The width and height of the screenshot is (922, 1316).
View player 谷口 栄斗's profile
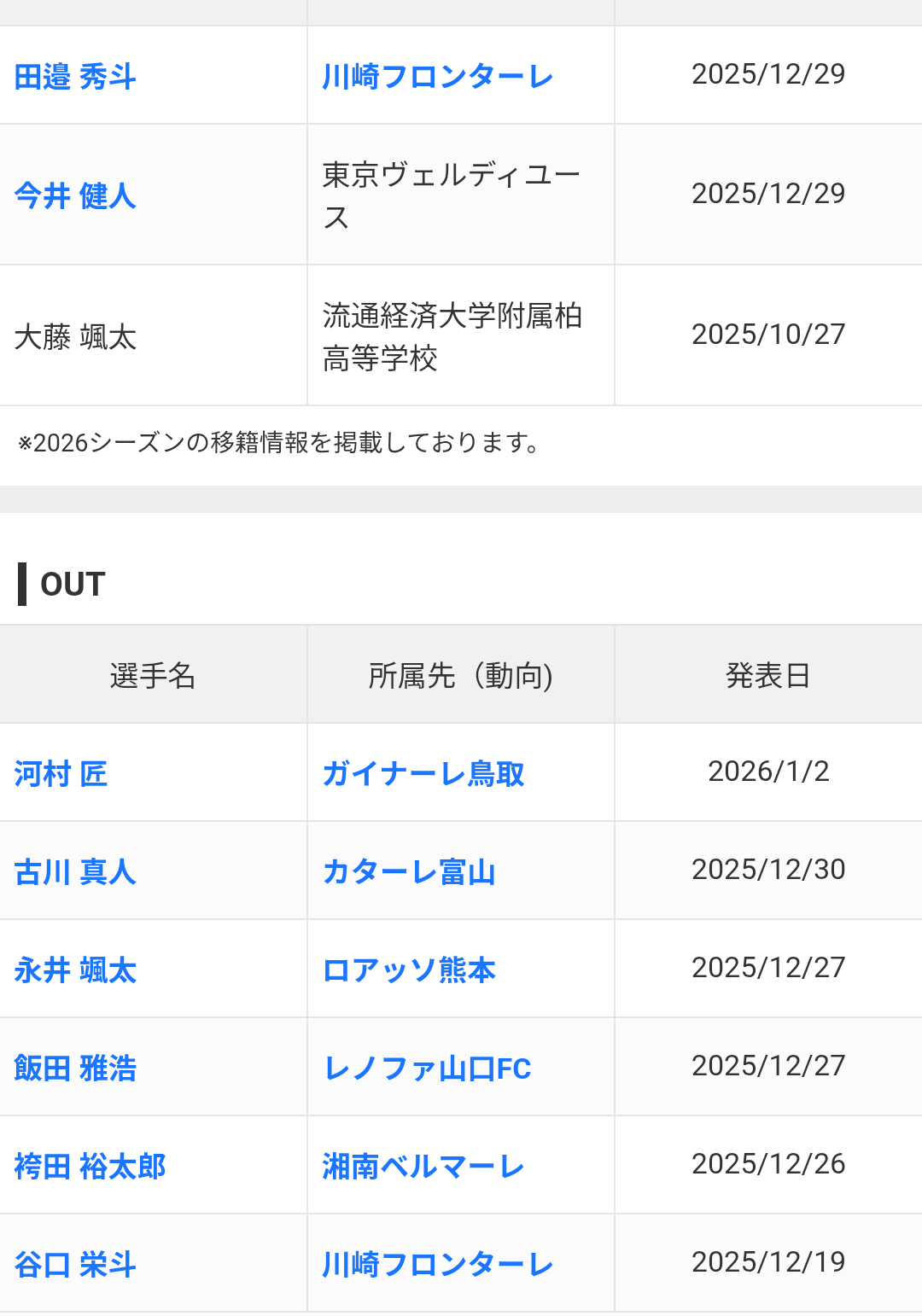[75, 1265]
